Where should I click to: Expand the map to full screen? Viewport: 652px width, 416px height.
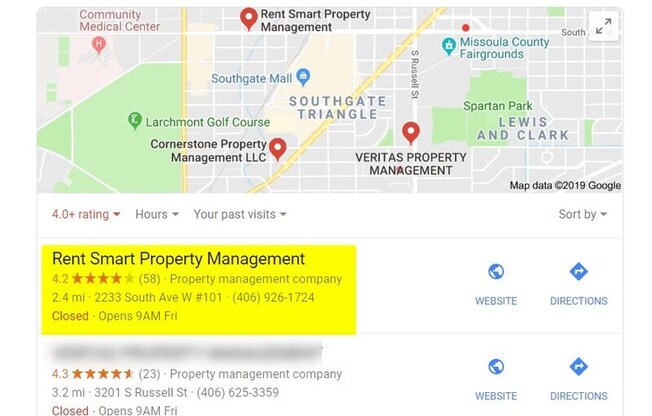pyautogui.click(x=602, y=28)
